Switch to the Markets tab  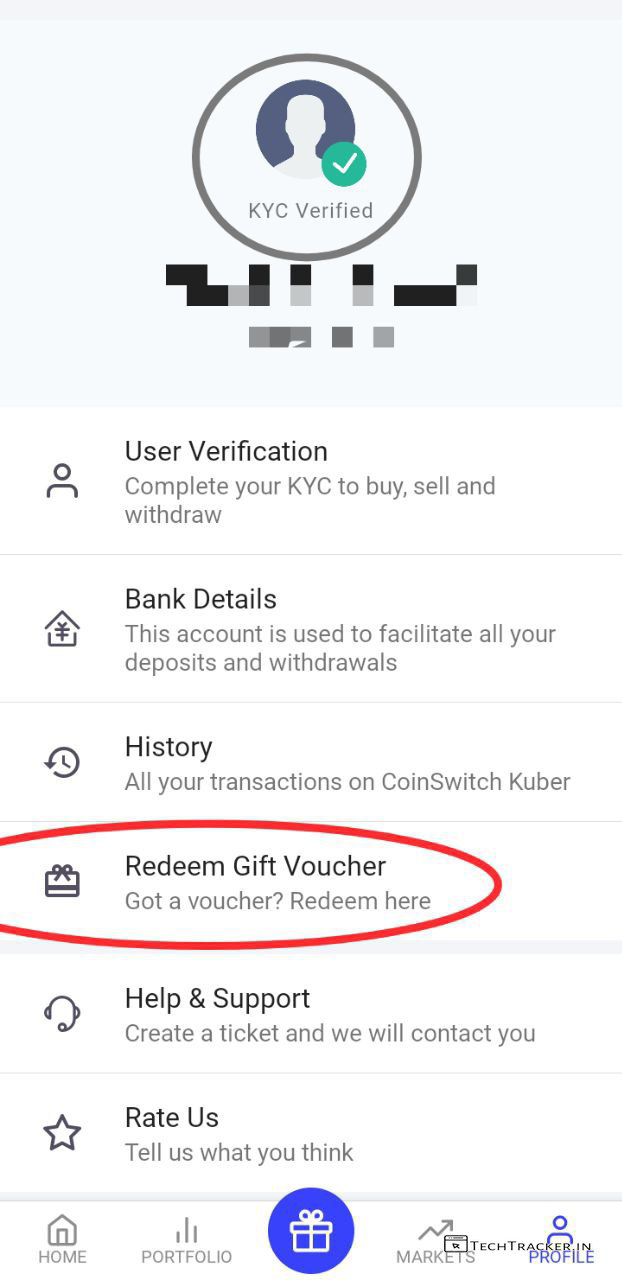point(435,1240)
